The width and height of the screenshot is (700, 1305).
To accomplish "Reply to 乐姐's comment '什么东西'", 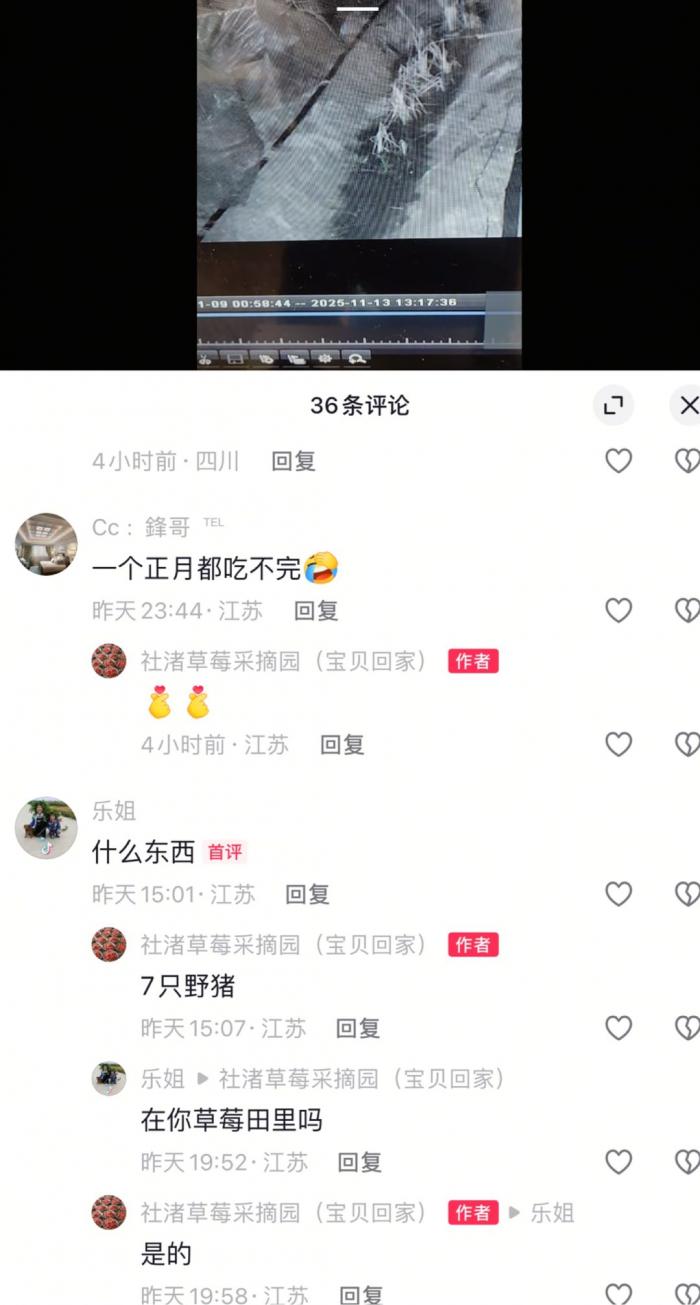I will tap(308, 894).
